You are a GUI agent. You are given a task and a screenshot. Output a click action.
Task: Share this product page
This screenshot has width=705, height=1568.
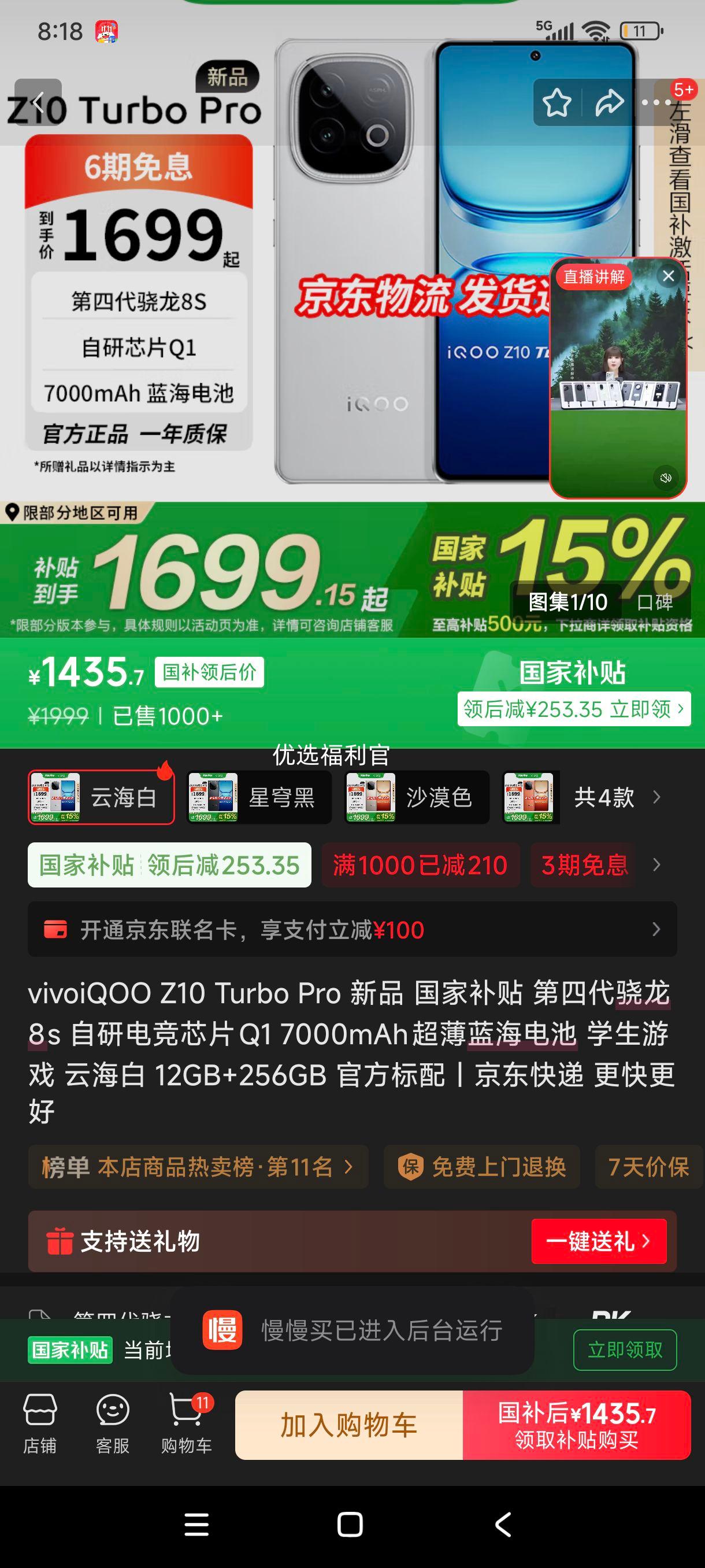[609, 102]
